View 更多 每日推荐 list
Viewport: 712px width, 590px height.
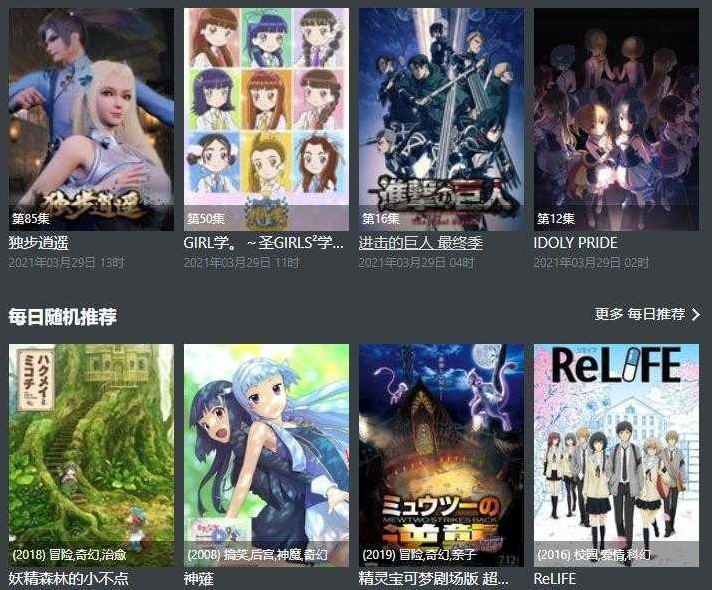647,315
